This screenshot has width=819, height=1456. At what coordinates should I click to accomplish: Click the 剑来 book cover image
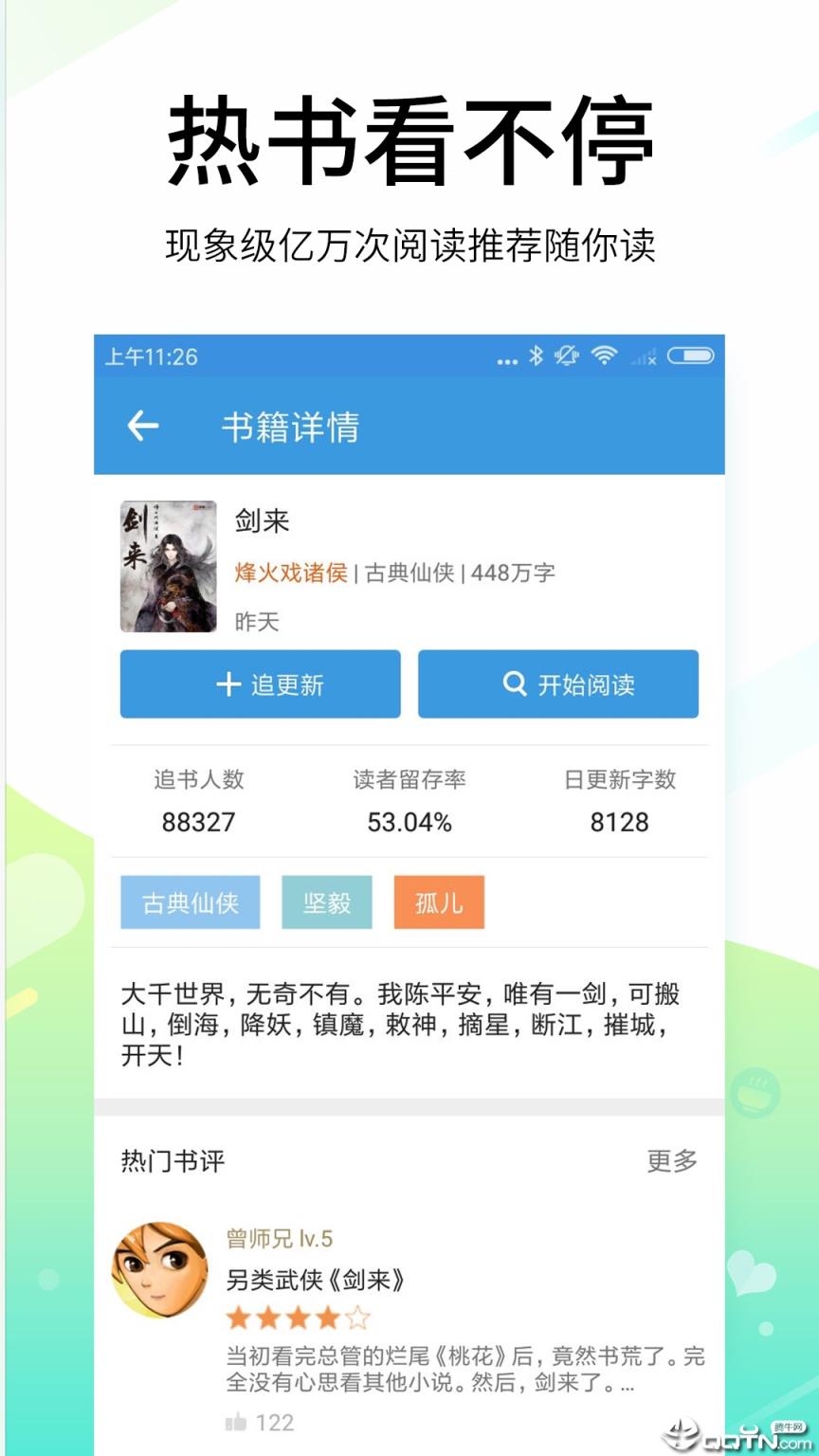click(168, 566)
